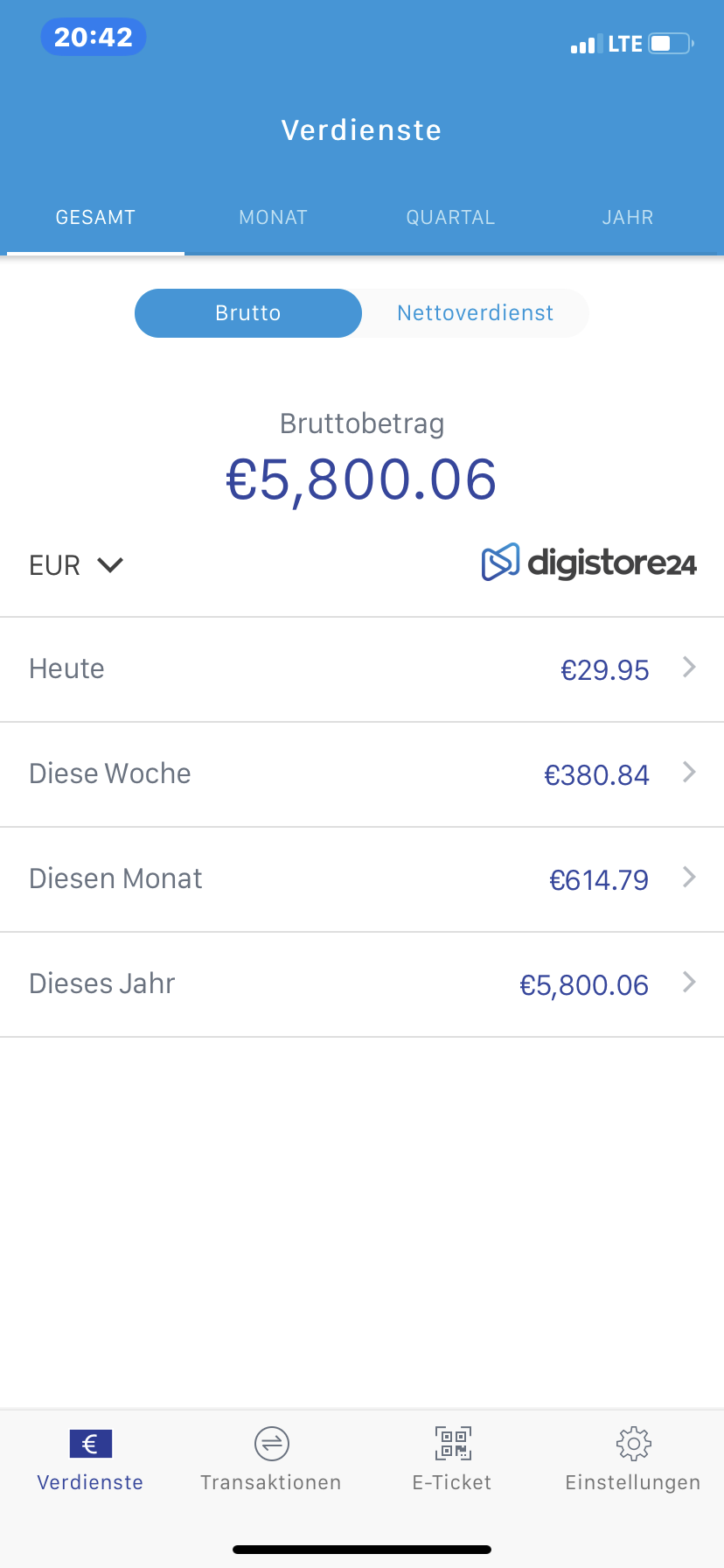Go to Transaktionen in the bottom bar
The image size is (724, 1568).
(271, 1460)
